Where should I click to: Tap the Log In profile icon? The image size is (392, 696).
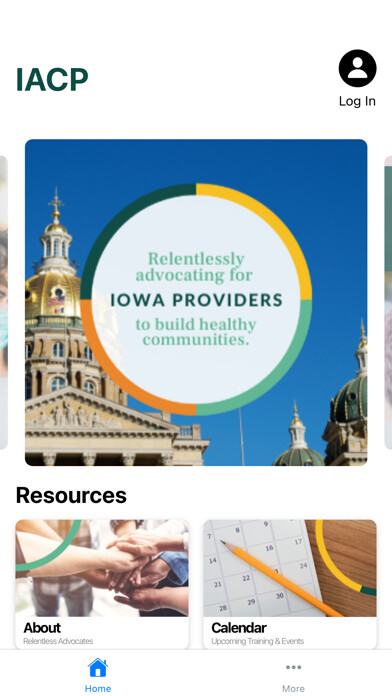(x=357, y=68)
